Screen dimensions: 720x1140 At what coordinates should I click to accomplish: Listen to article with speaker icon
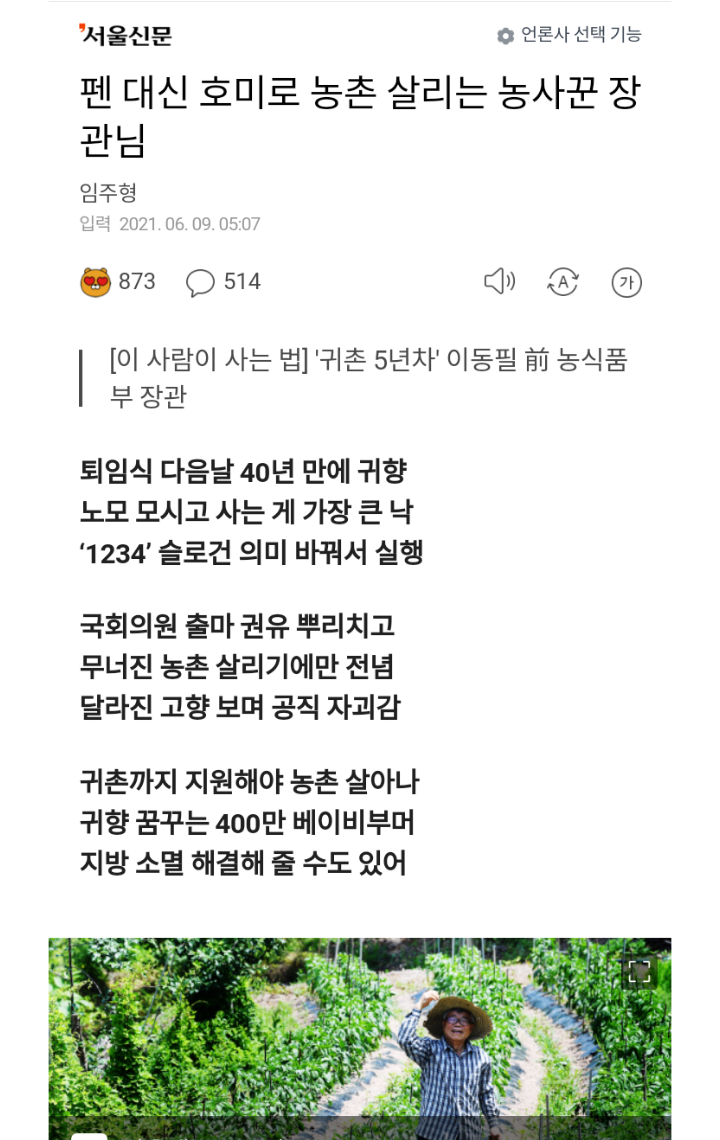(499, 282)
